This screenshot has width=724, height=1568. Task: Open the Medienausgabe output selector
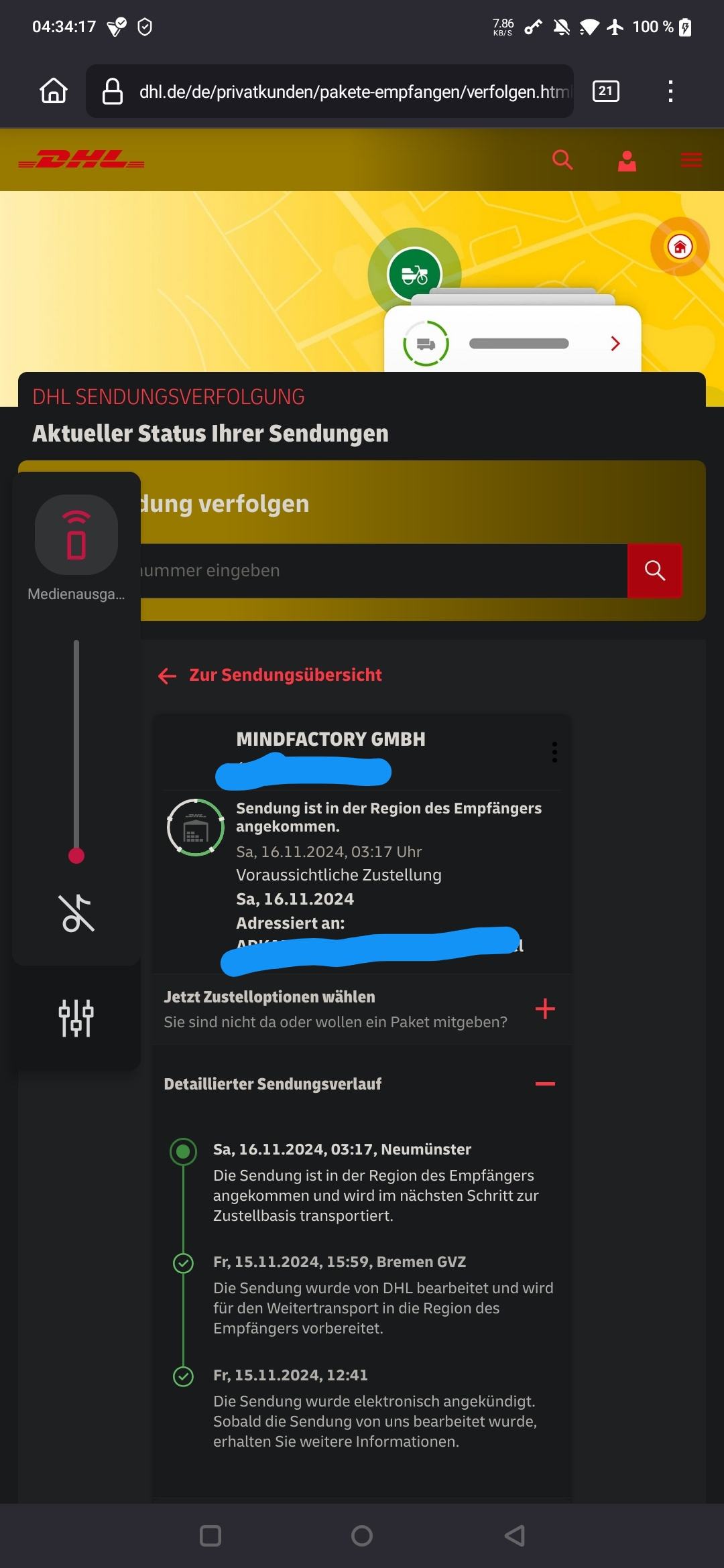(76, 535)
